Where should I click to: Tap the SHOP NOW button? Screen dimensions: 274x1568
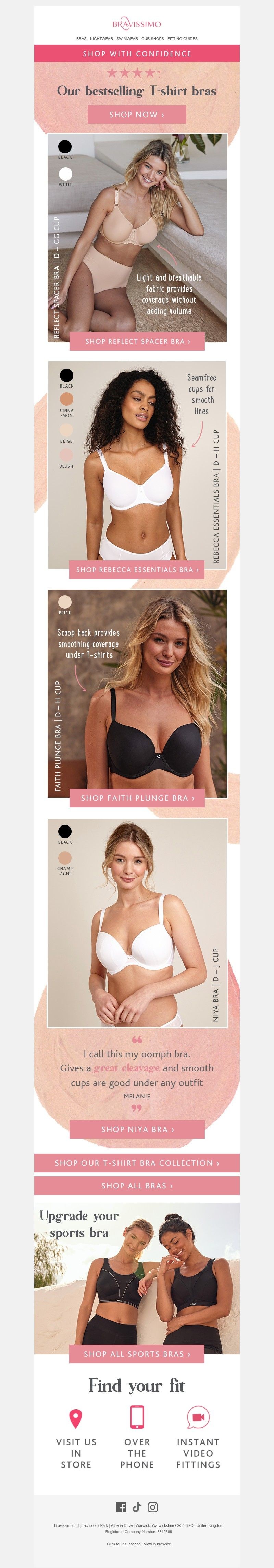[x=137, y=115]
